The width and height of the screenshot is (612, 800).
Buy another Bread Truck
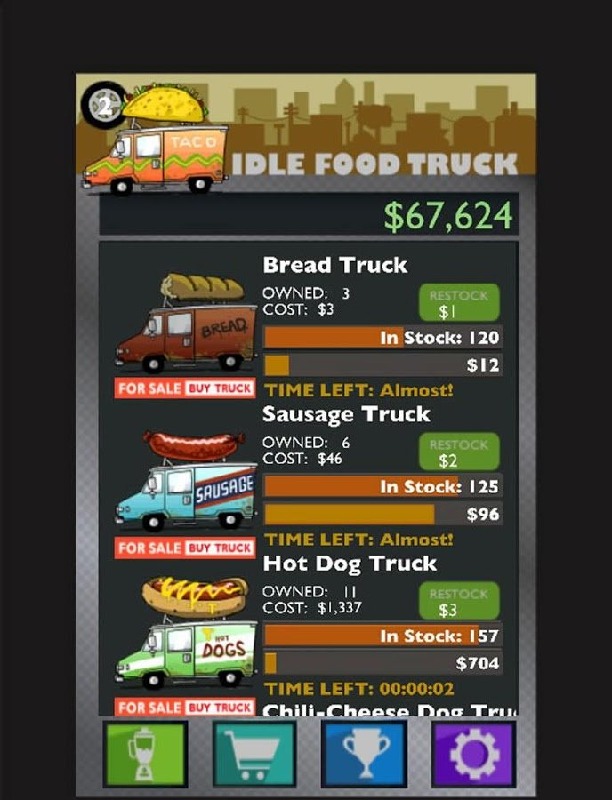click(x=220, y=389)
